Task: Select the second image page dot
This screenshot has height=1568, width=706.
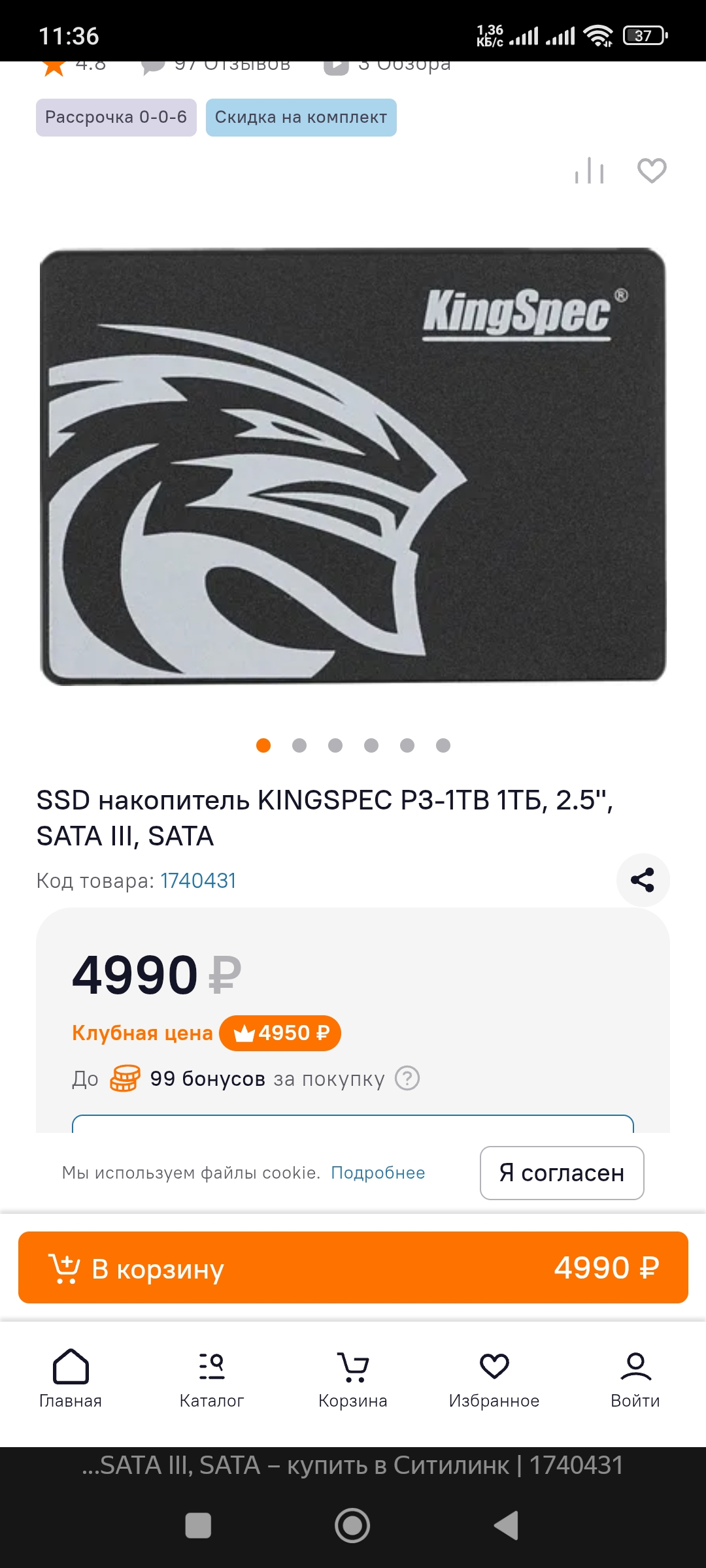Action: [299, 745]
